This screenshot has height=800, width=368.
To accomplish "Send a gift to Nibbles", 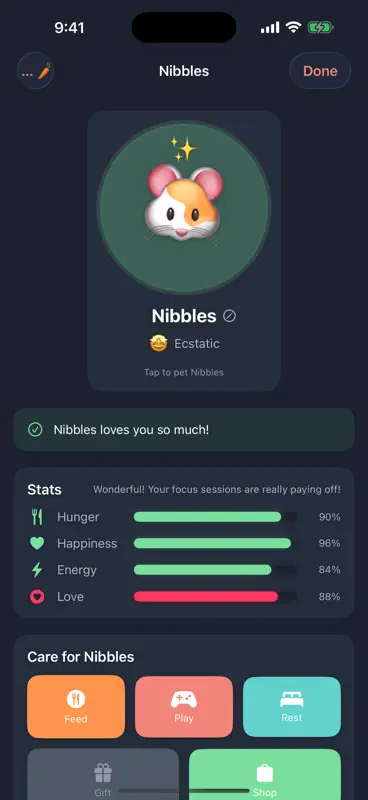I will point(103,774).
